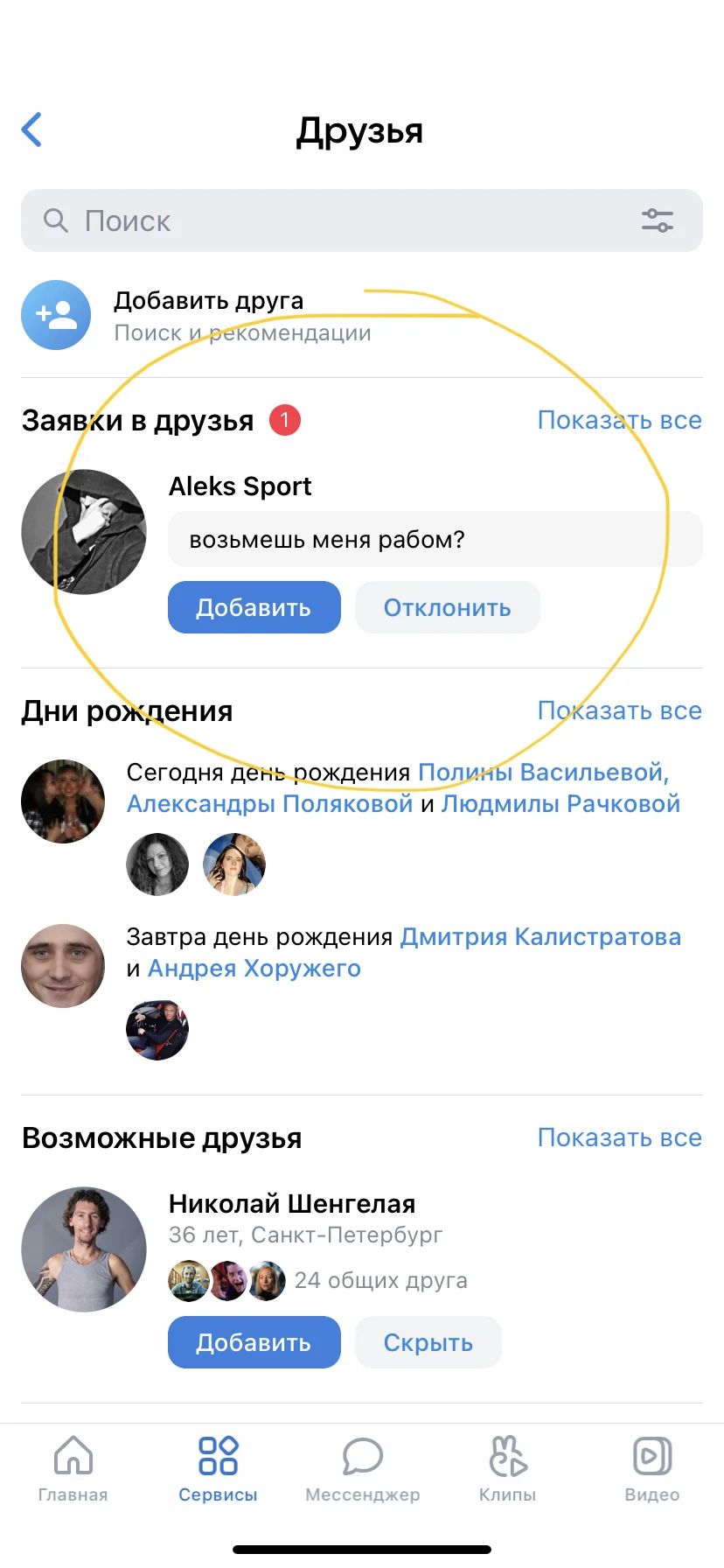This screenshot has height=1568, width=724.
Task: Hide the Николай Шенгелая suggestion
Action: click(428, 1342)
